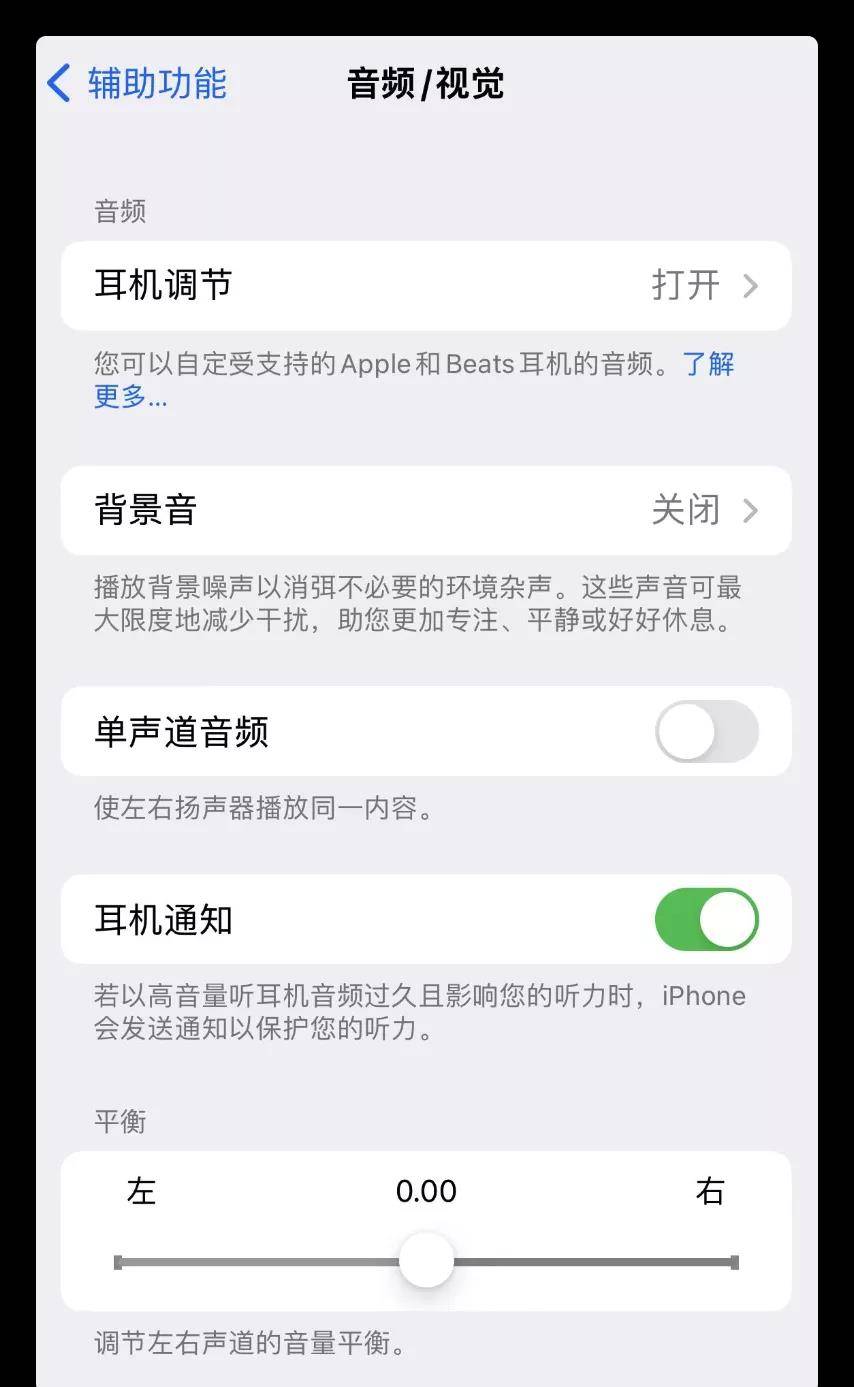The image size is (854, 1387).
Task: Enable the 单声道音频 switch
Action: click(706, 732)
